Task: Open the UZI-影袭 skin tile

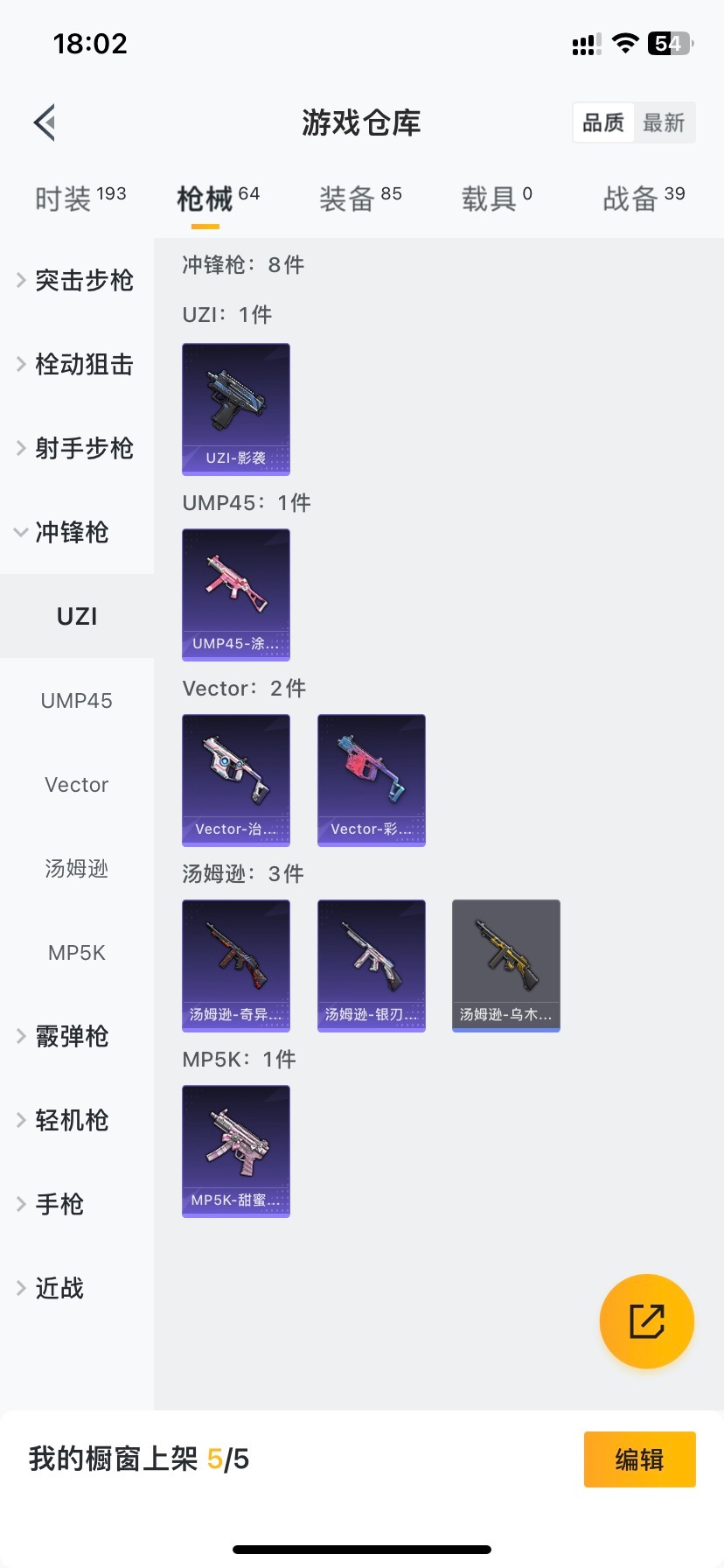Action: click(236, 409)
